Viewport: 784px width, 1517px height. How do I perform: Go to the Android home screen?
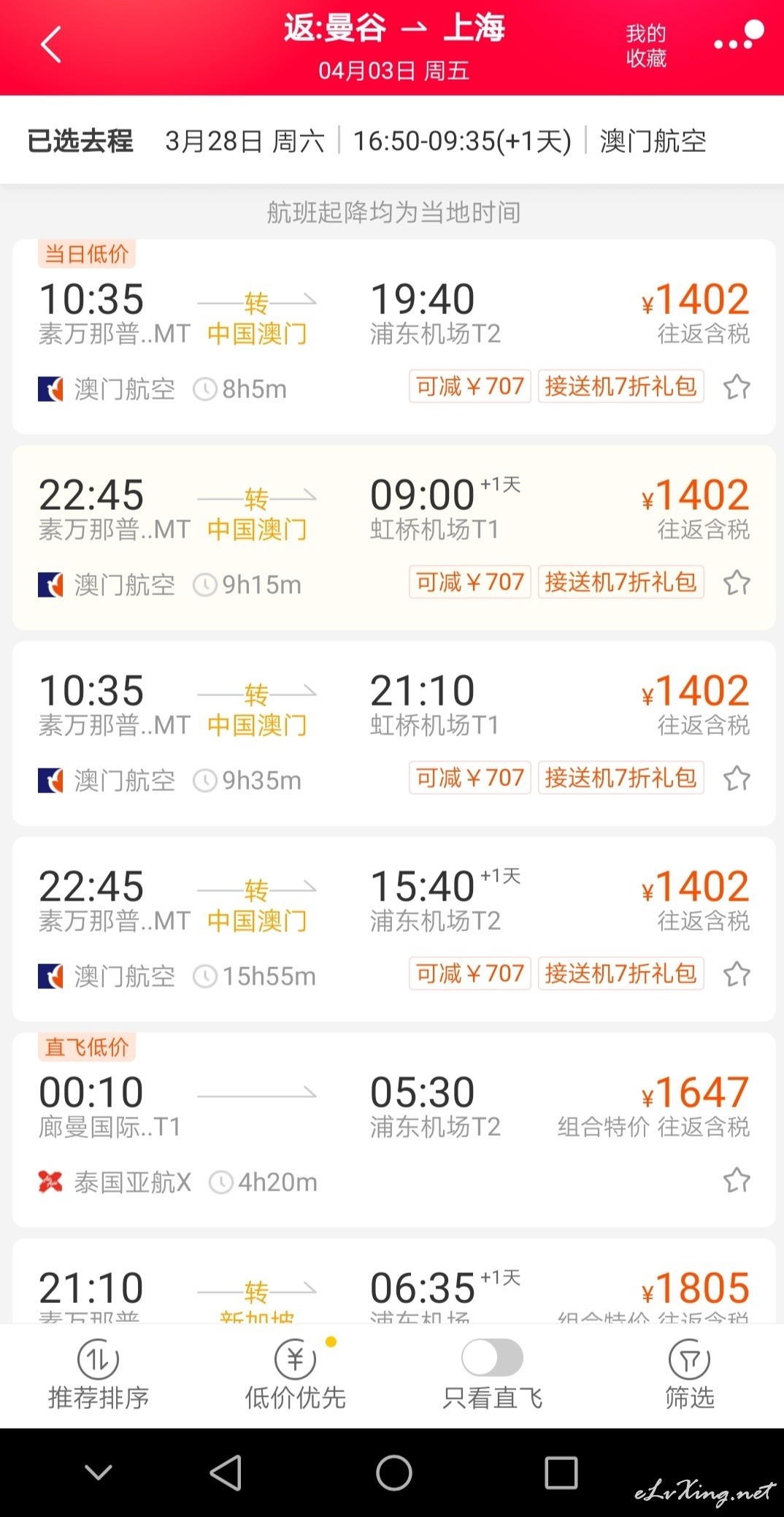pyautogui.click(x=393, y=1472)
